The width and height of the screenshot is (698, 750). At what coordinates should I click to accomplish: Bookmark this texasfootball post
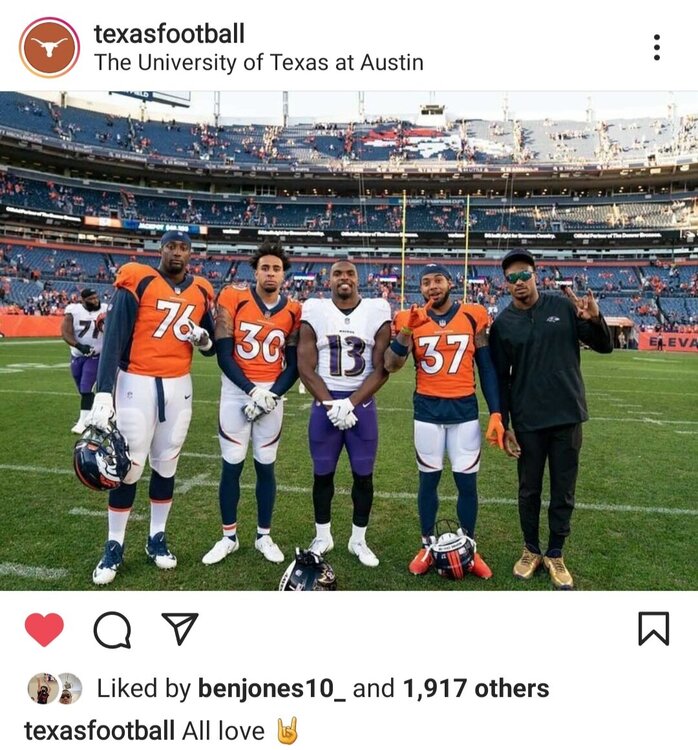click(653, 628)
